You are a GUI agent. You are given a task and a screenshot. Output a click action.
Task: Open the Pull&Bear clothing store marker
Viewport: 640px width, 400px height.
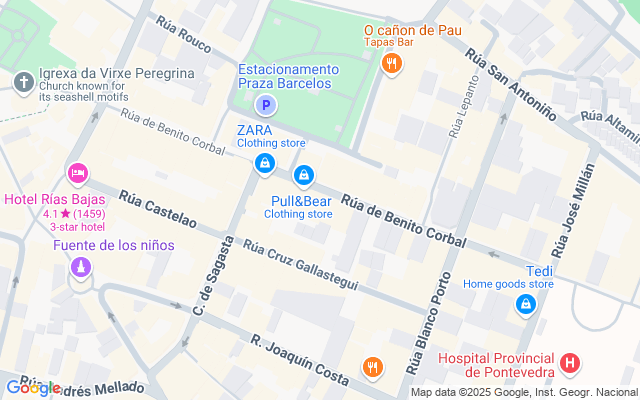coord(304,176)
